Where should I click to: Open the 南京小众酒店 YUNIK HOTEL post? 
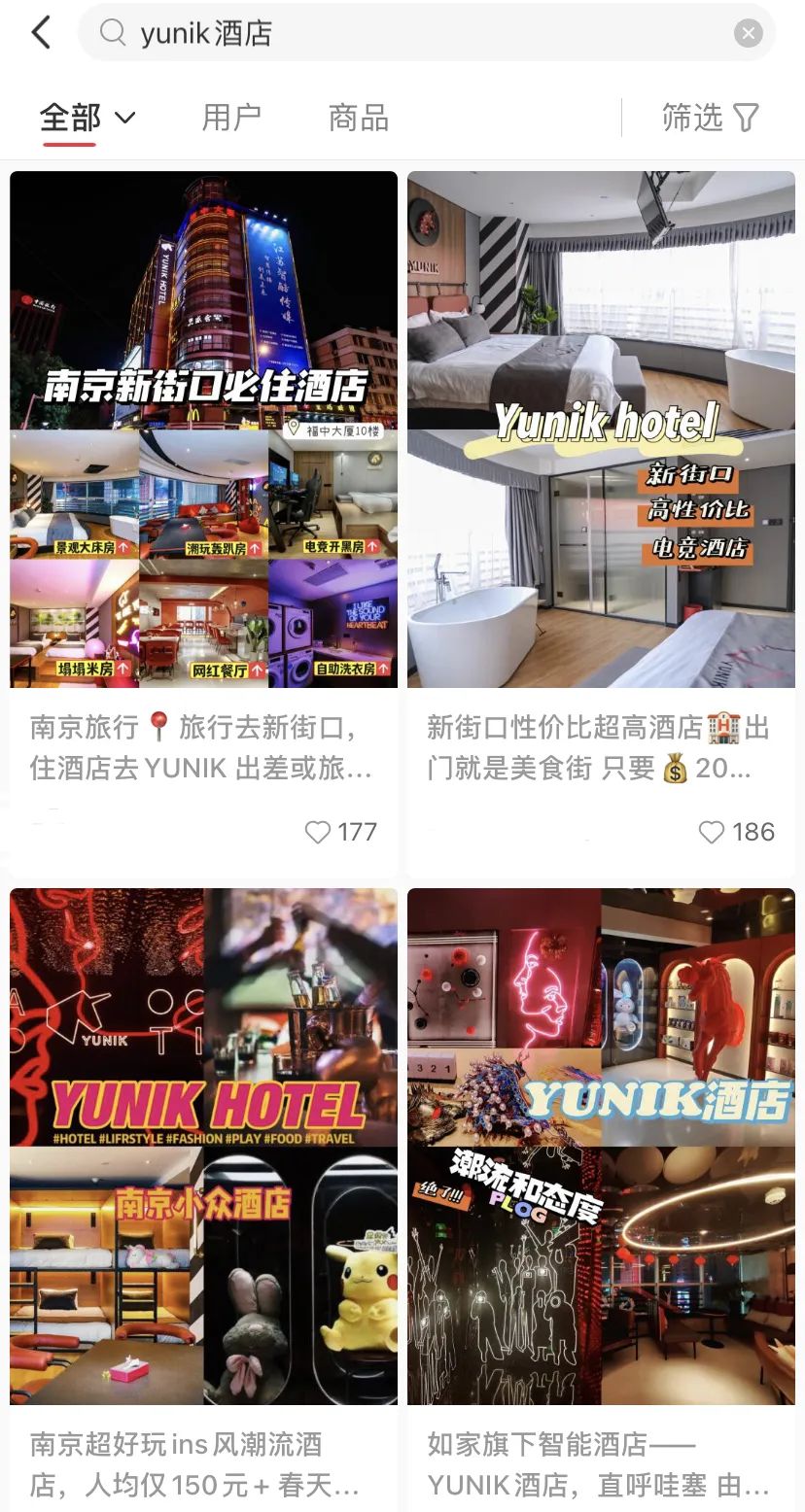[204, 1147]
